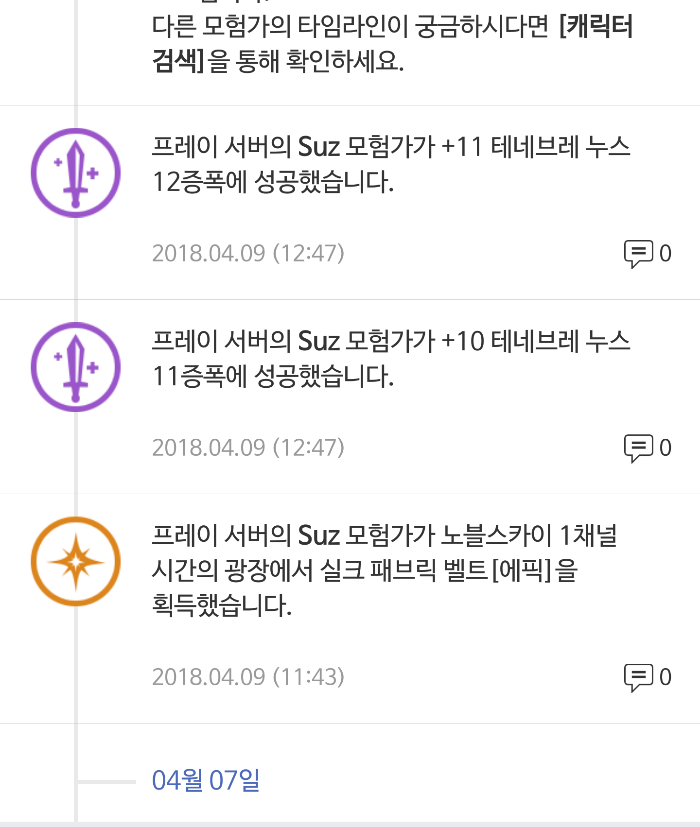Open comments on the 실크 패브릭 벨트 entry
The height and width of the screenshot is (827, 700).
coord(646,677)
